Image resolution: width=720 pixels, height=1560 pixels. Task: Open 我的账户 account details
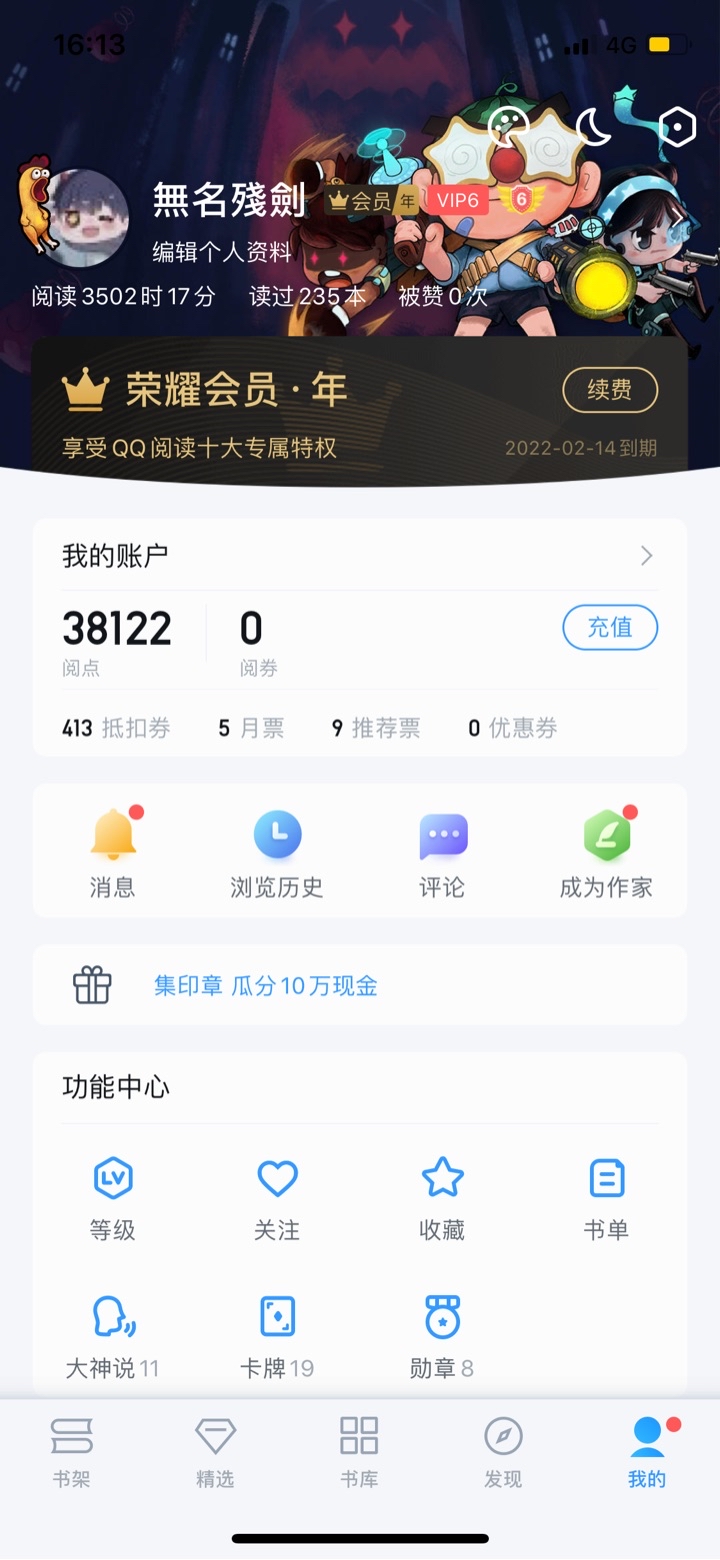coord(360,556)
